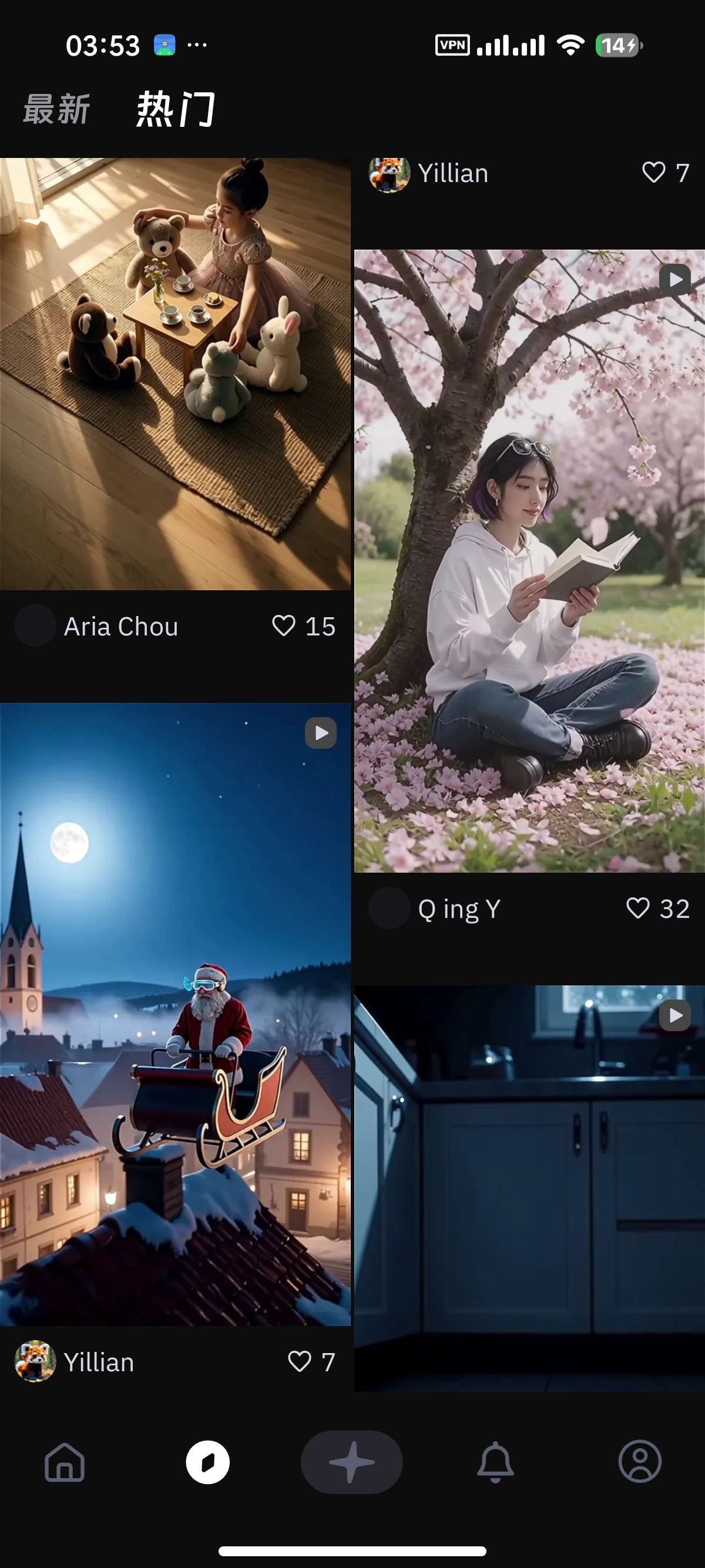
Task: Open the Santa sleigh video
Action: (175, 1014)
